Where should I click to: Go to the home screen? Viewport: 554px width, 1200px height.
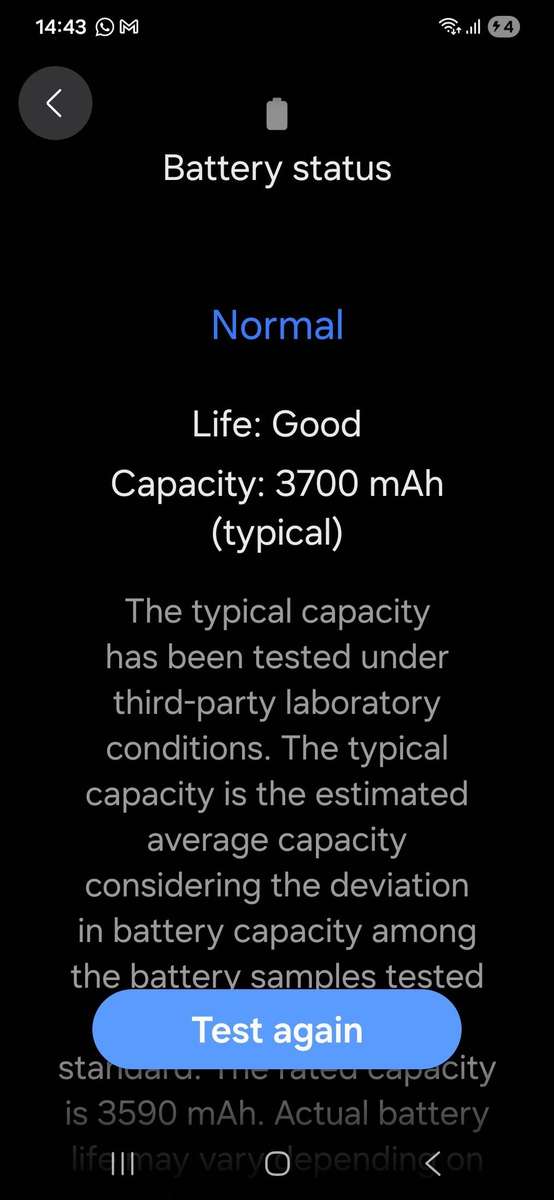pos(277,1163)
